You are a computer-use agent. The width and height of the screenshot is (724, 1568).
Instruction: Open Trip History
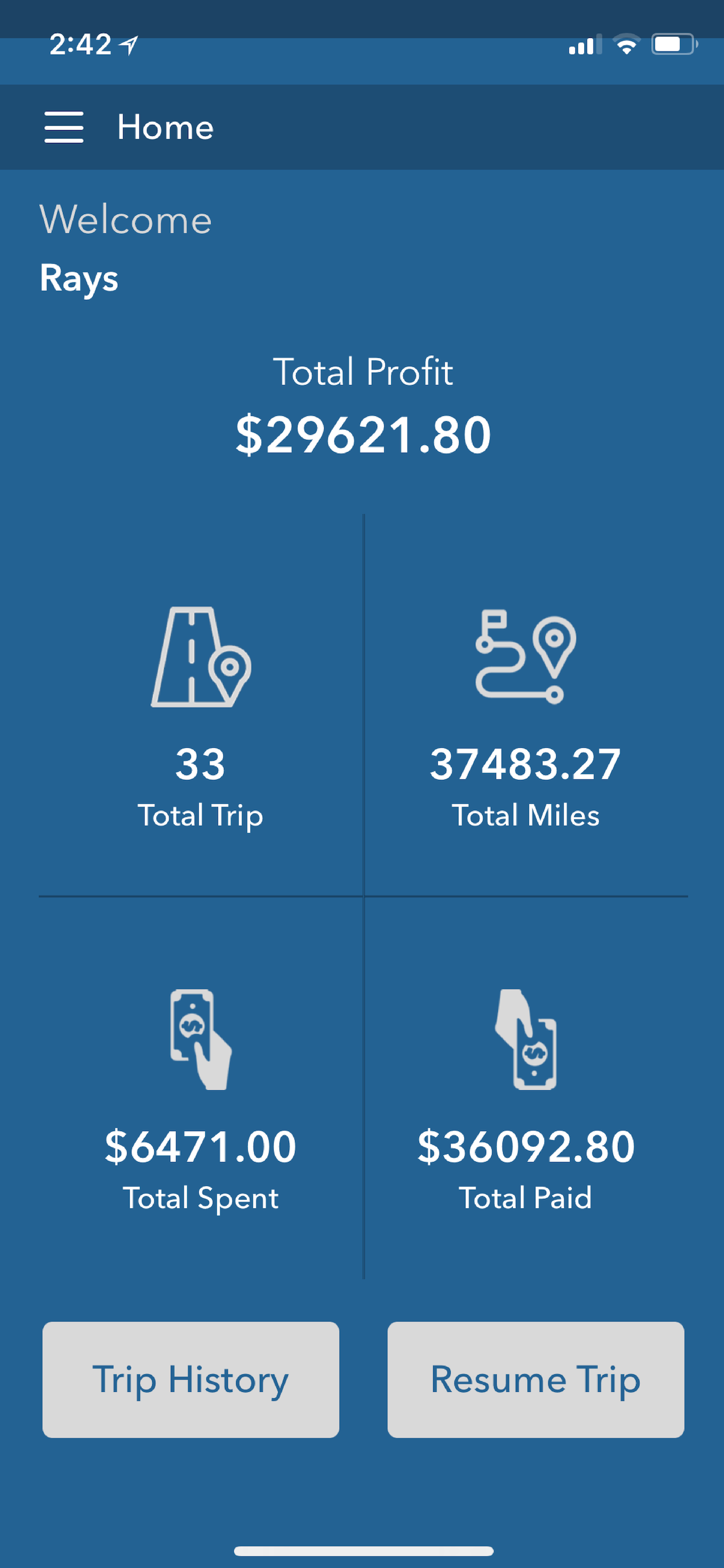(x=191, y=1380)
